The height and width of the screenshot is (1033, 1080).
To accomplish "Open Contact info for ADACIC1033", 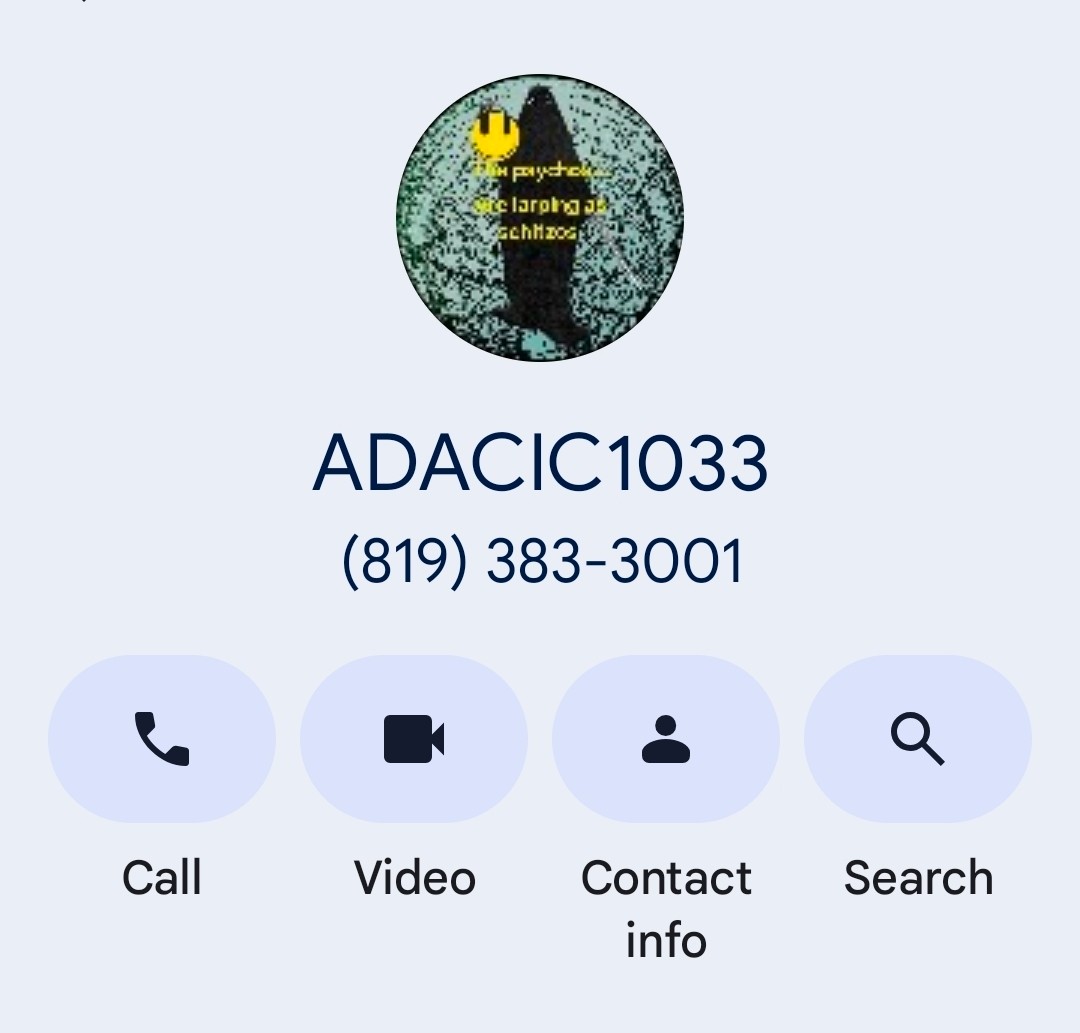I will [x=666, y=739].
